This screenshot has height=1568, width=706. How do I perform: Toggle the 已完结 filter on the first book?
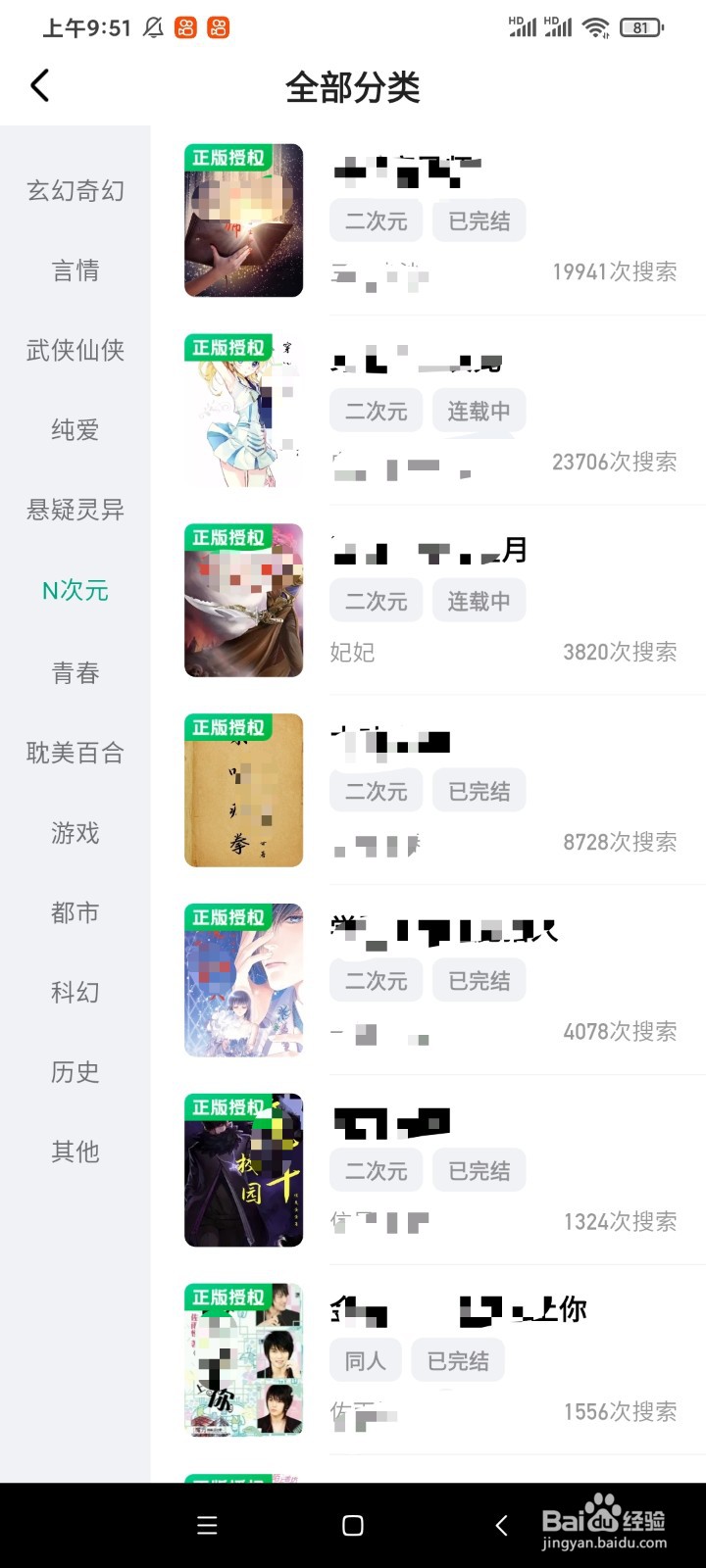(x=479, y=220)
